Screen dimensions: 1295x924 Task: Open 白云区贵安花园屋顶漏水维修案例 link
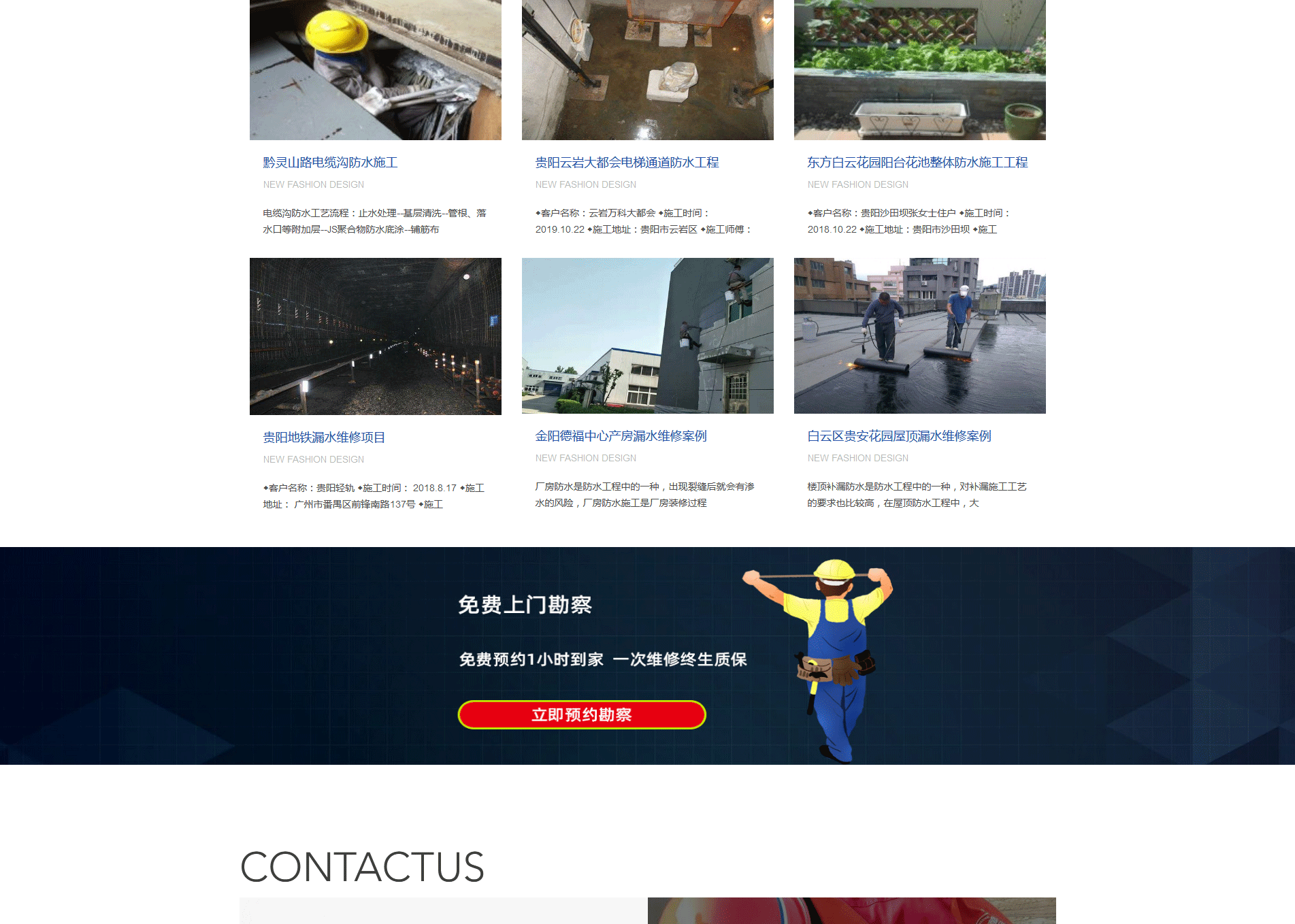point(899,436)
